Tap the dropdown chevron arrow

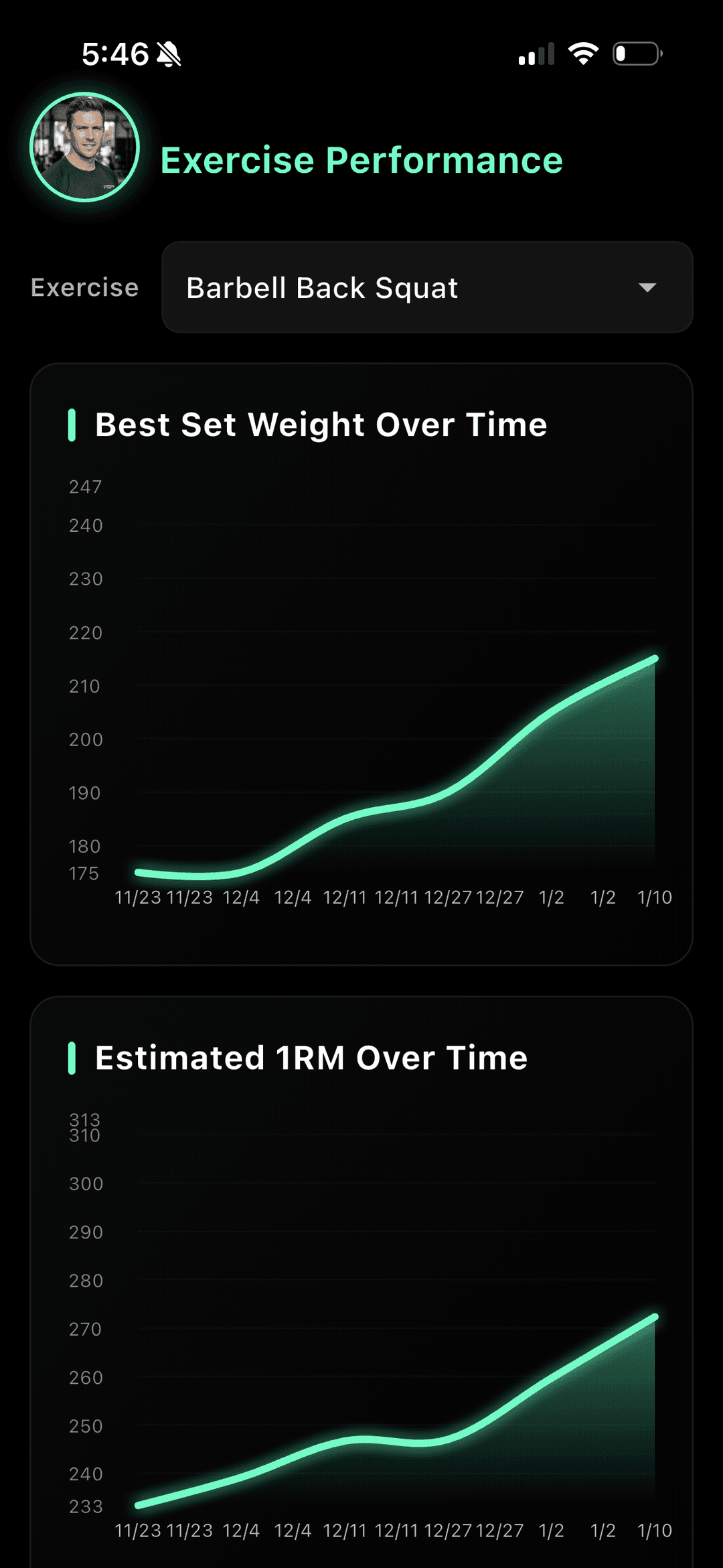[647, 289]
